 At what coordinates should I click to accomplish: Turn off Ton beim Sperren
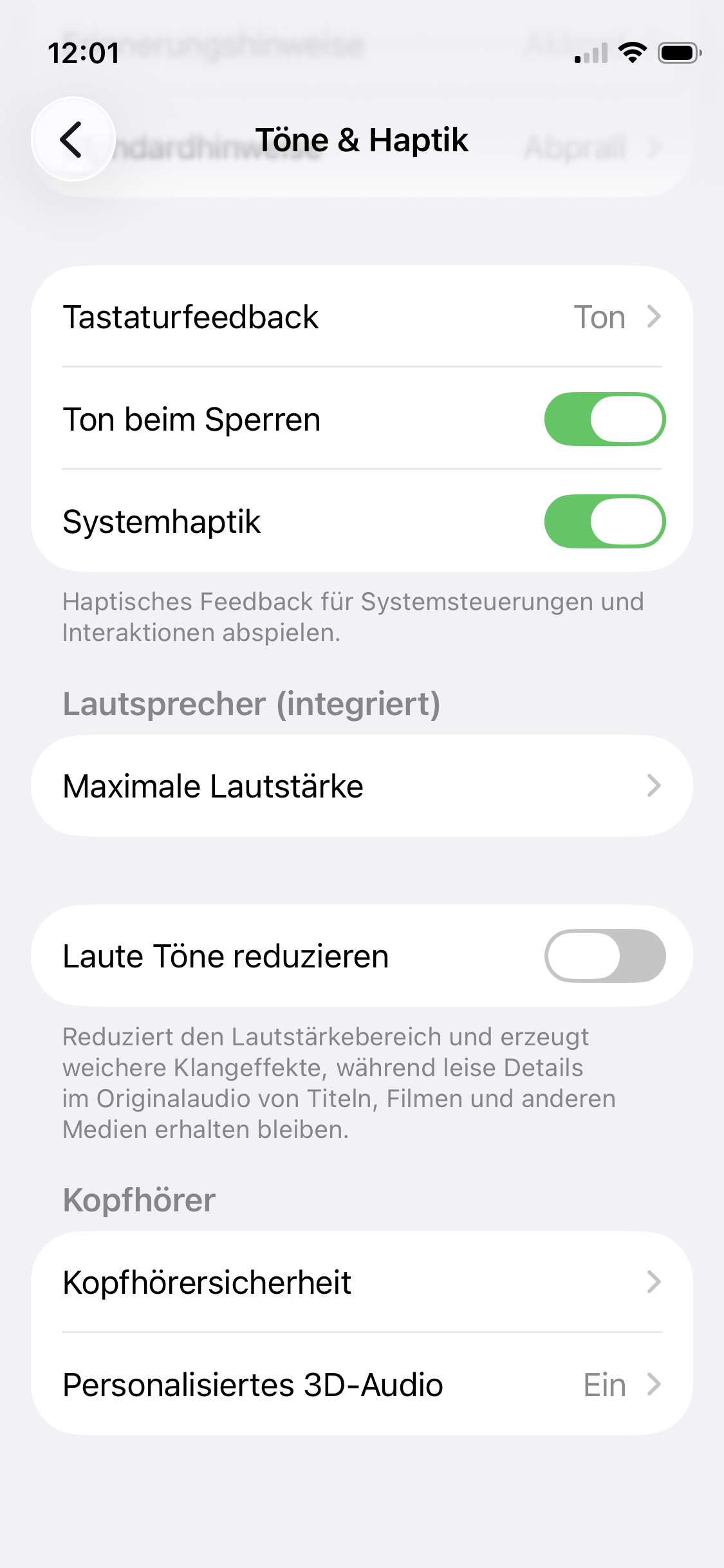coord(604,419)
